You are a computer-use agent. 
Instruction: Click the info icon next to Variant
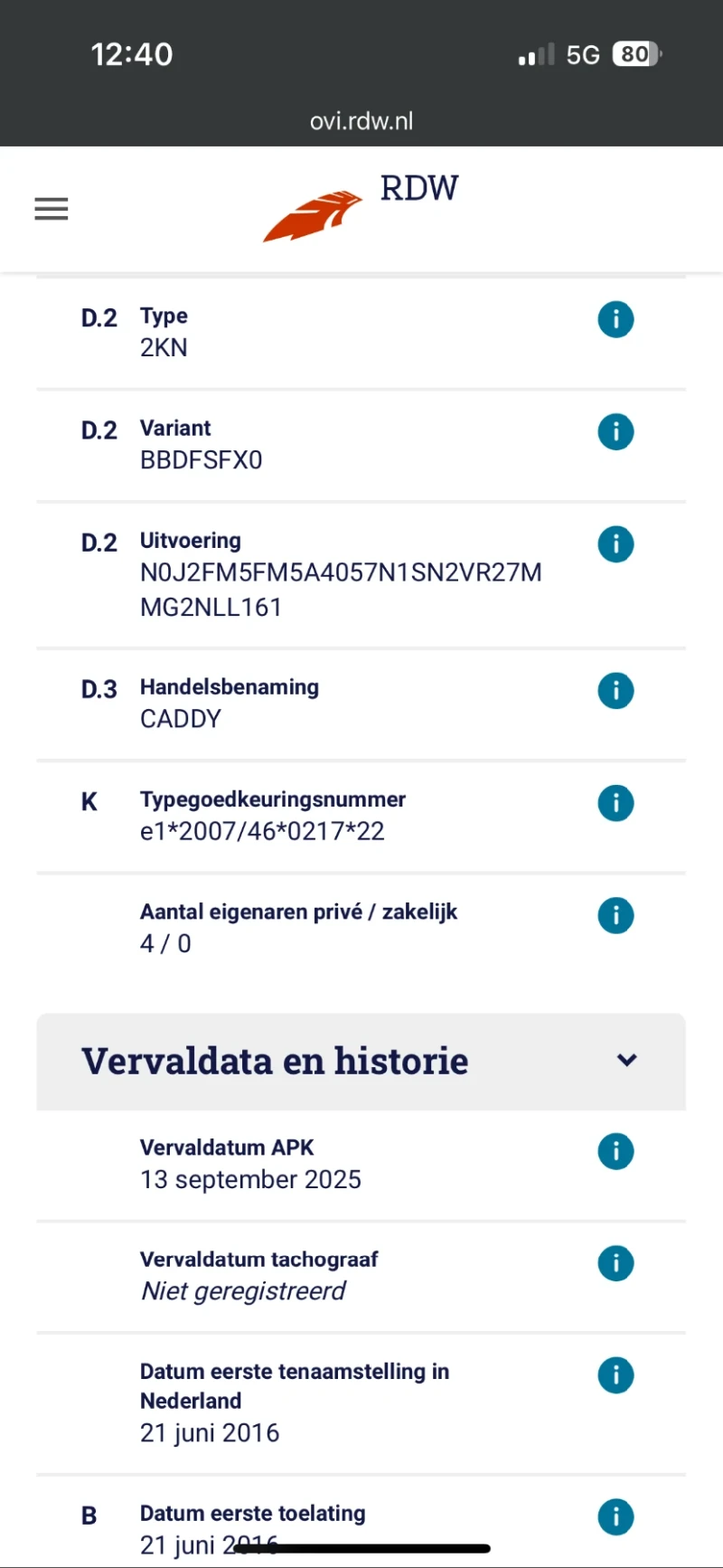click(615, 431)
